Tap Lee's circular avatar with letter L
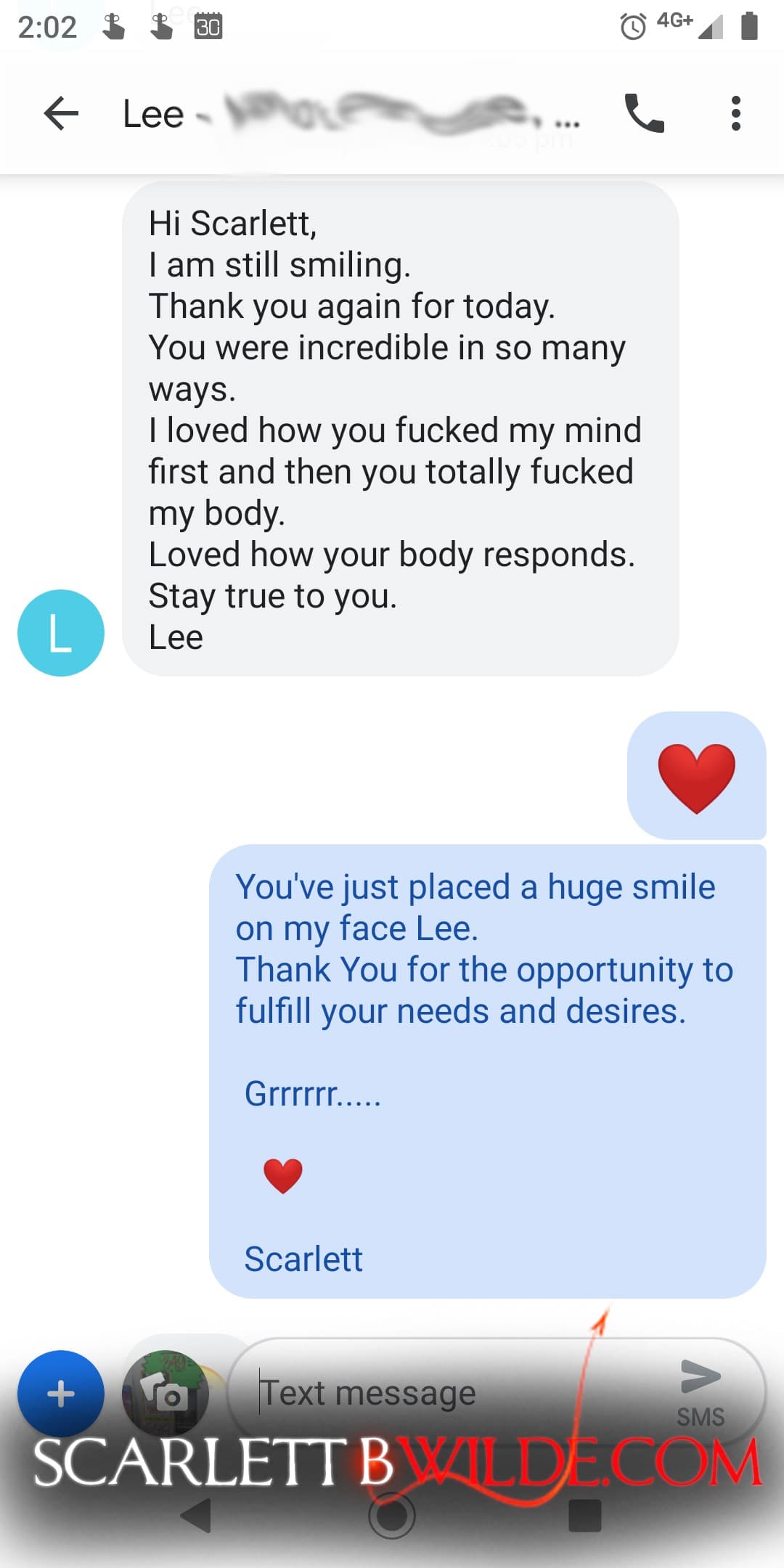This screenshot has height=1568, width=784. tap(60, 632)
